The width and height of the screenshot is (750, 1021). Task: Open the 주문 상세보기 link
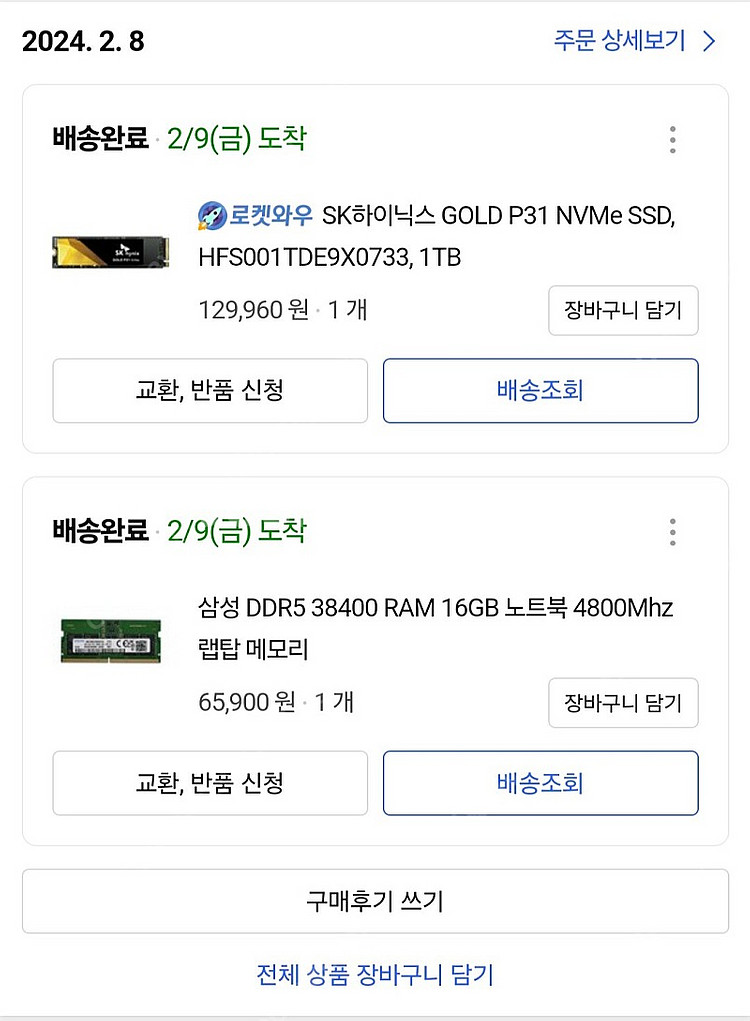coord(620,40)
